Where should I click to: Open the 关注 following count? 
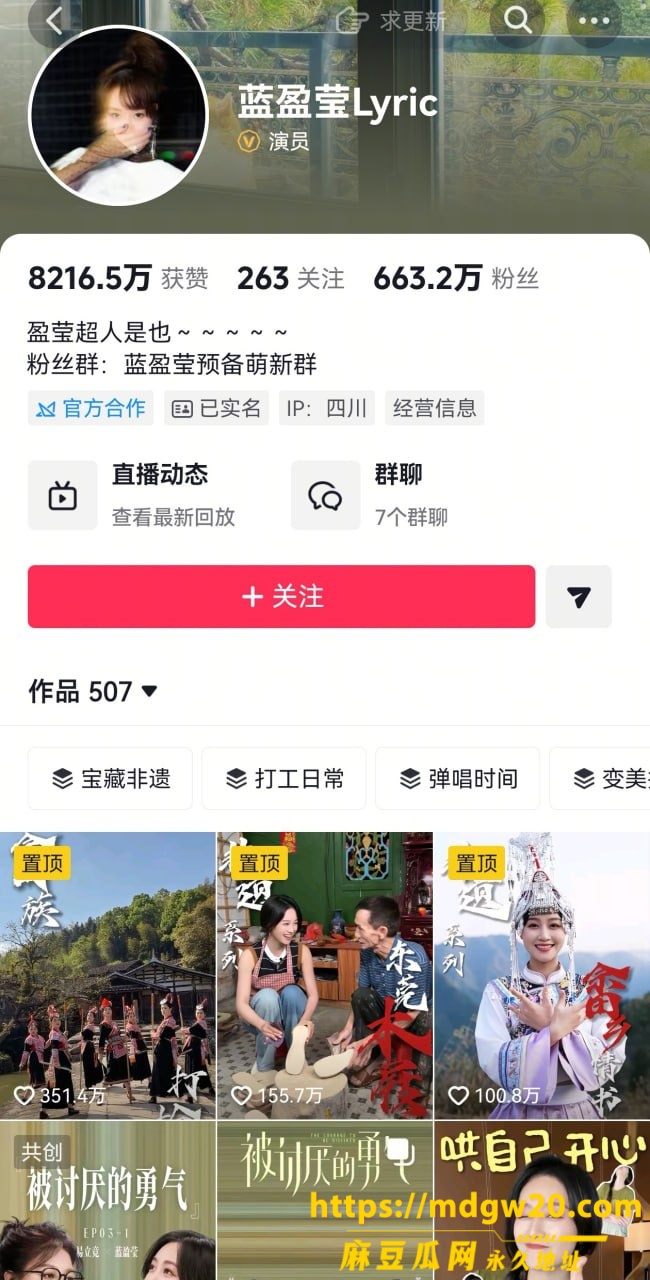pyautogui.click(x=291, y=278)
